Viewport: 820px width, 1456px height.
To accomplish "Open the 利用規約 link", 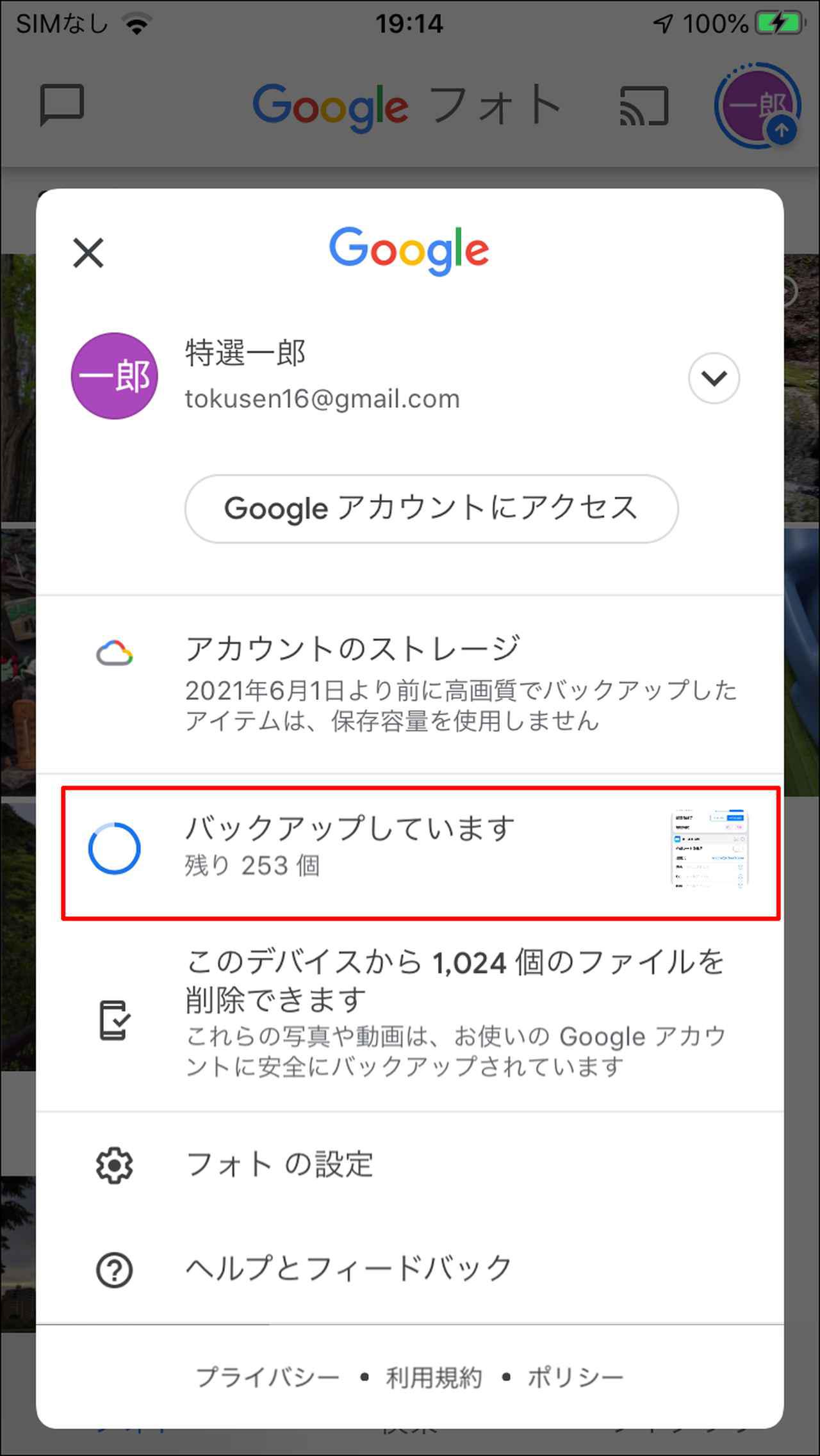I will point(434,1377).
